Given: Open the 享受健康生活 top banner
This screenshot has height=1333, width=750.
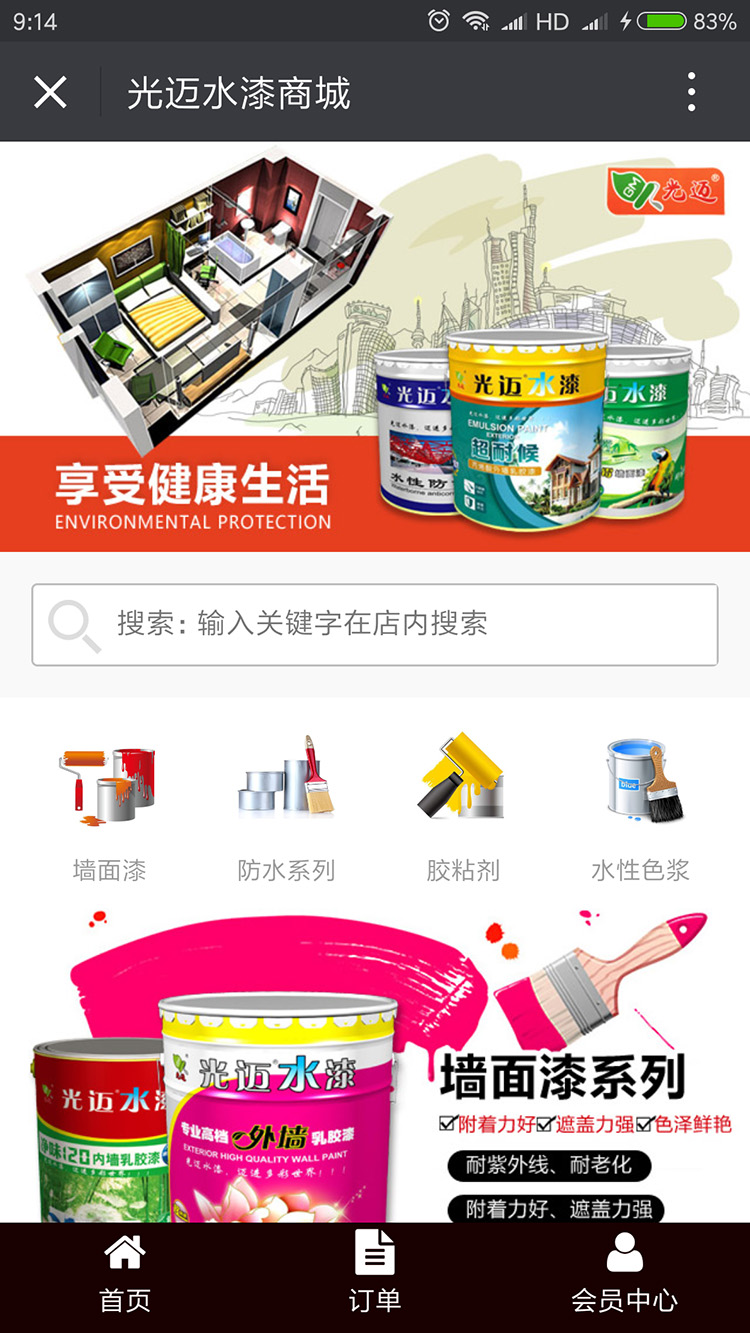Looking at the screenshot, I should [x=375, y=346].
